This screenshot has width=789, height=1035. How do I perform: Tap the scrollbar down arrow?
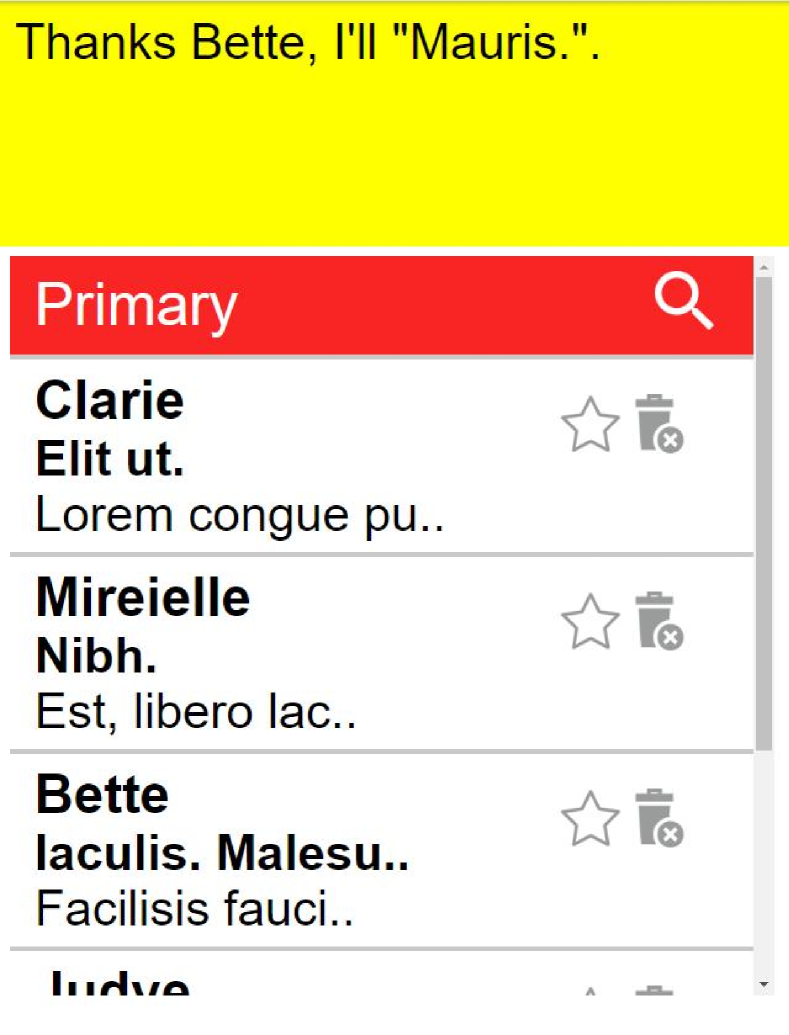765,986
